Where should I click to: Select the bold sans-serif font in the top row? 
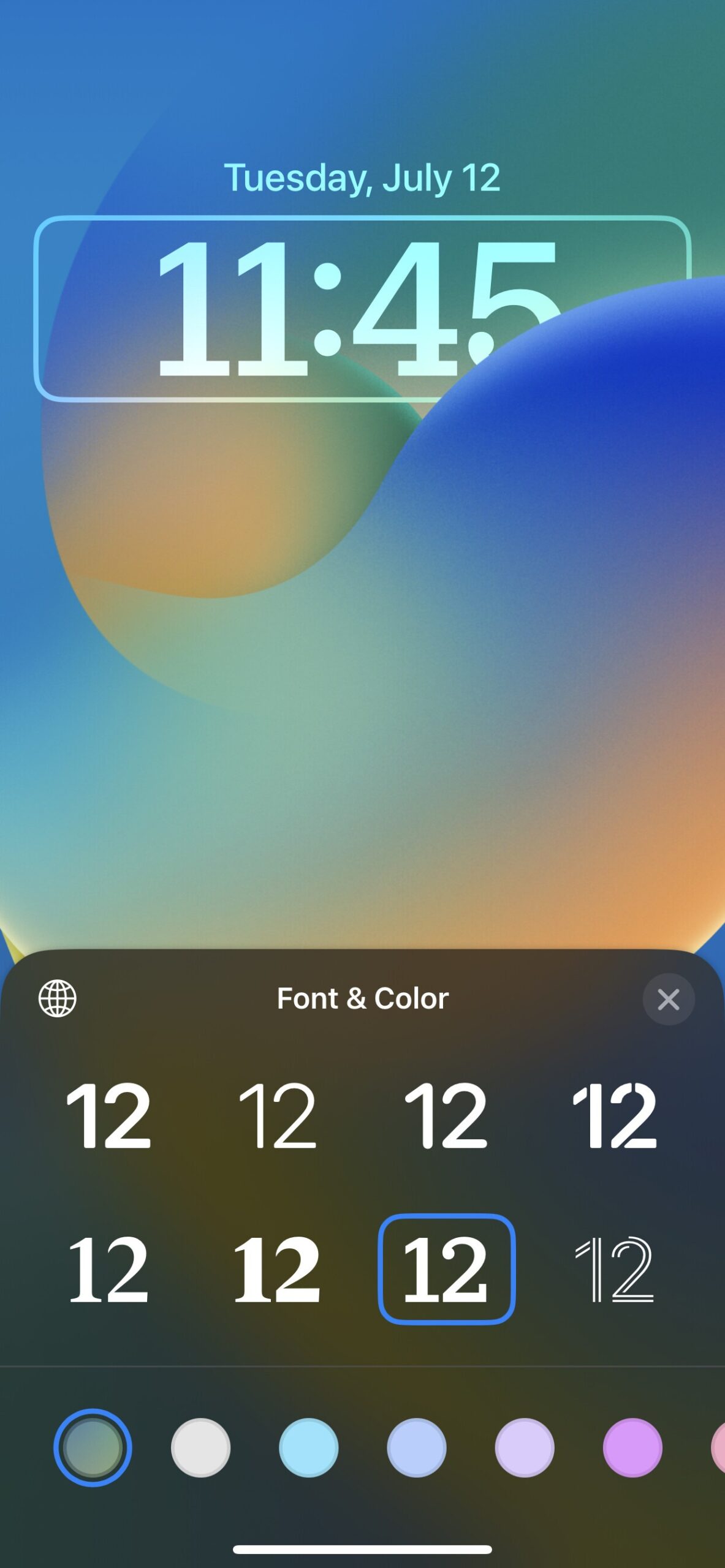click(x=108, y=1115)
